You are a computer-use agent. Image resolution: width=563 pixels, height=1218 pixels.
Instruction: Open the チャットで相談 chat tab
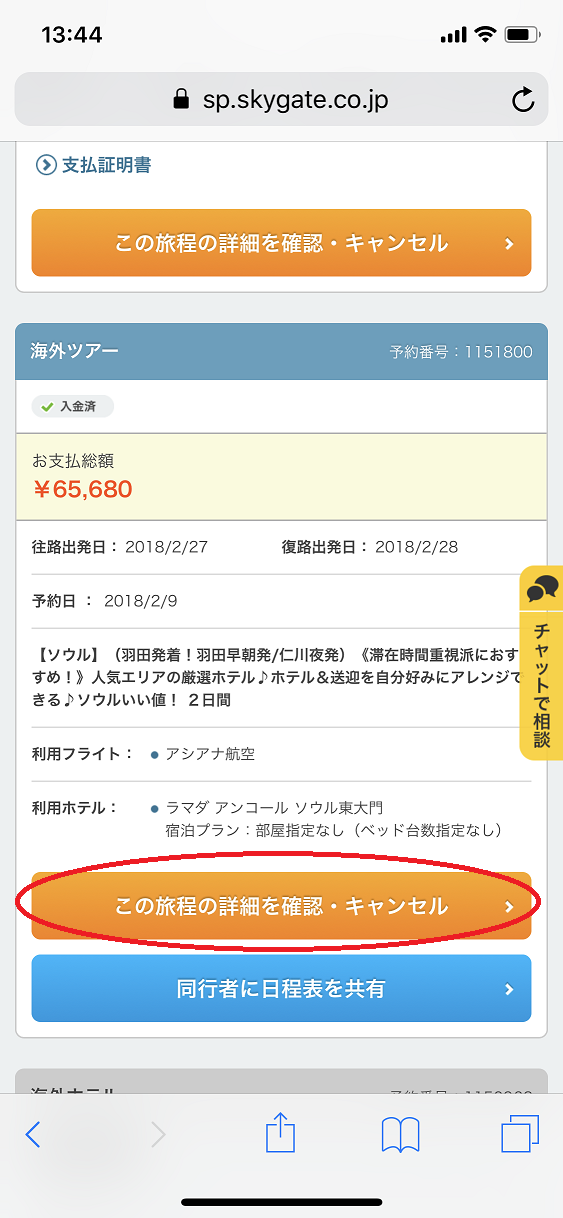coord(541,664)
